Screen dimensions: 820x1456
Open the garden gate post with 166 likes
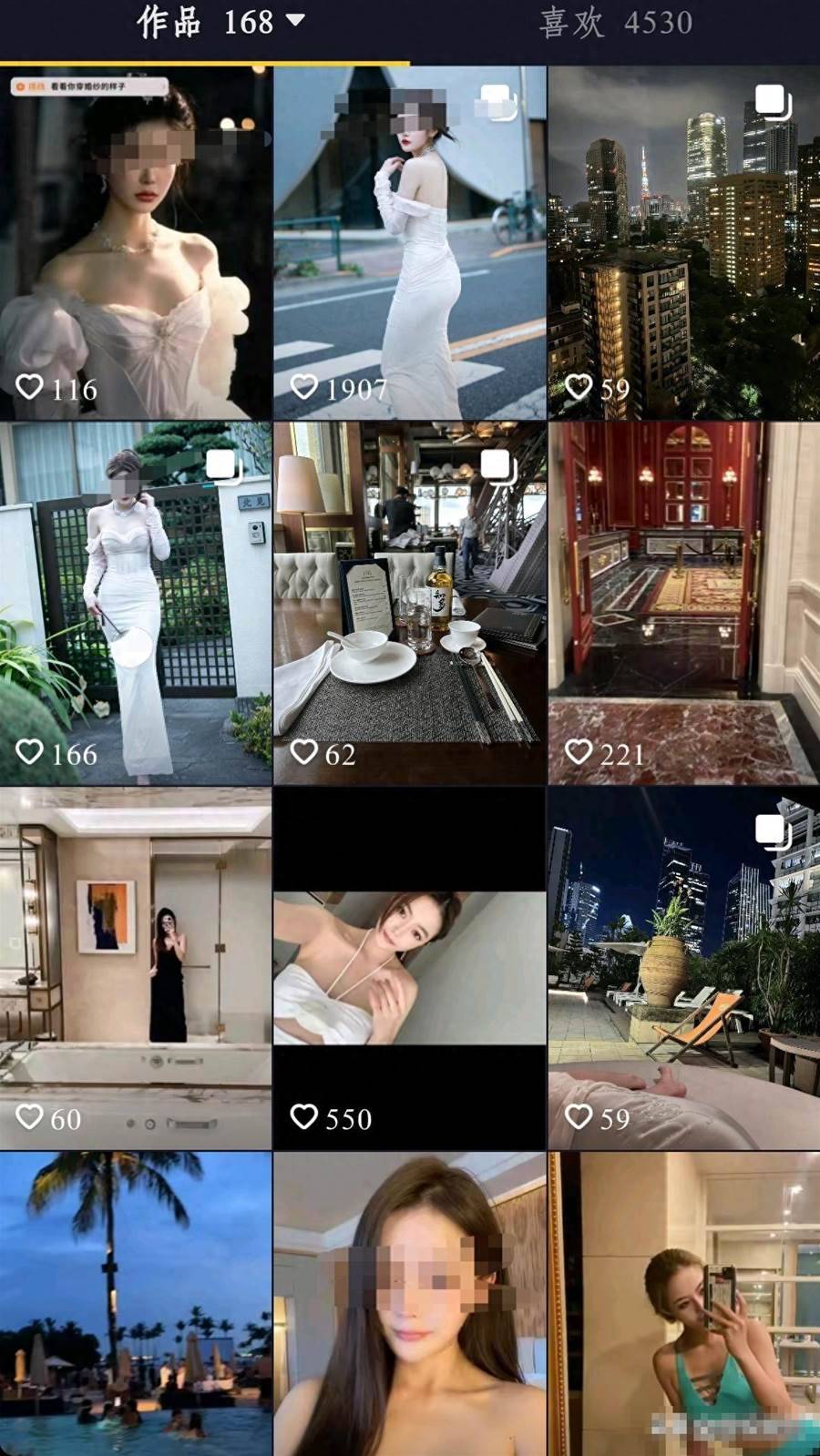[x=136, y=603]
